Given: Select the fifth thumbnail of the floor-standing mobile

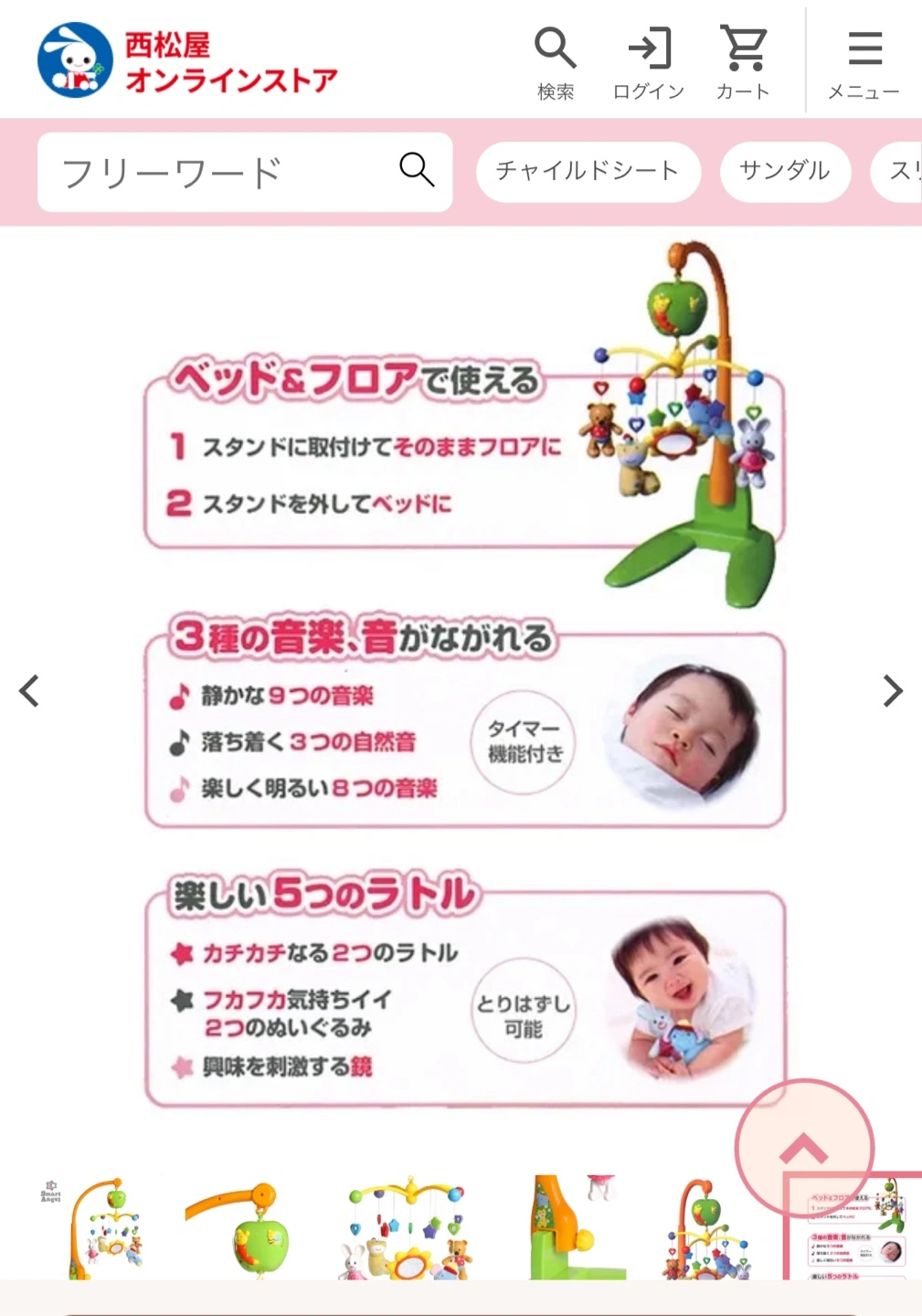Looking at the screenshot, I should click(x=710, y=1227).
